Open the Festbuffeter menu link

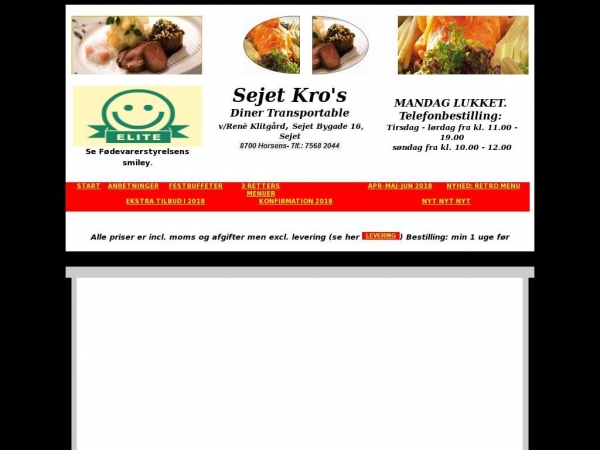195,186
